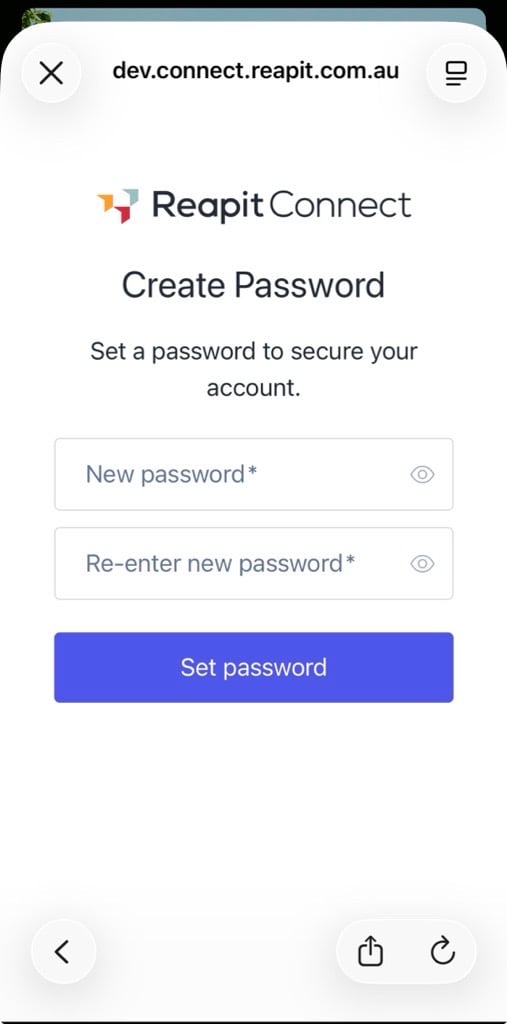Show the New password text via eye icon
Viewport: 507px width, 1024px height.
coord(422,475)
